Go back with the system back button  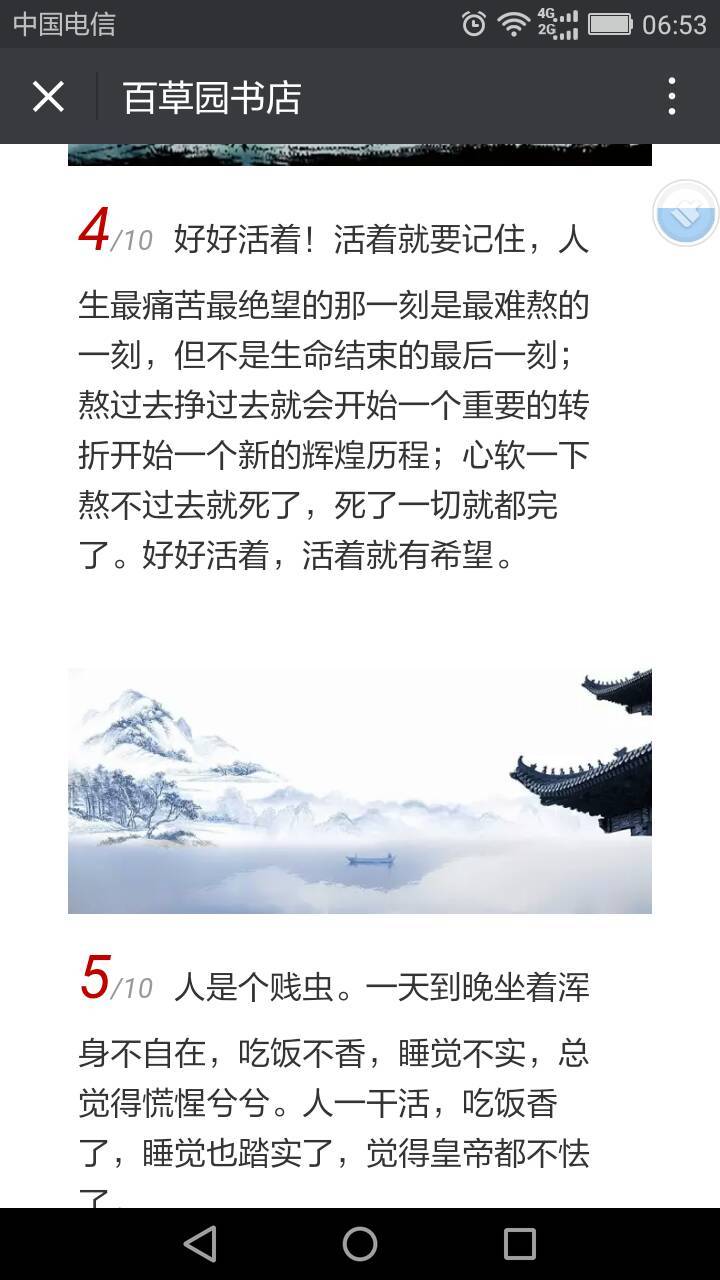click(x=200, y=1244)
